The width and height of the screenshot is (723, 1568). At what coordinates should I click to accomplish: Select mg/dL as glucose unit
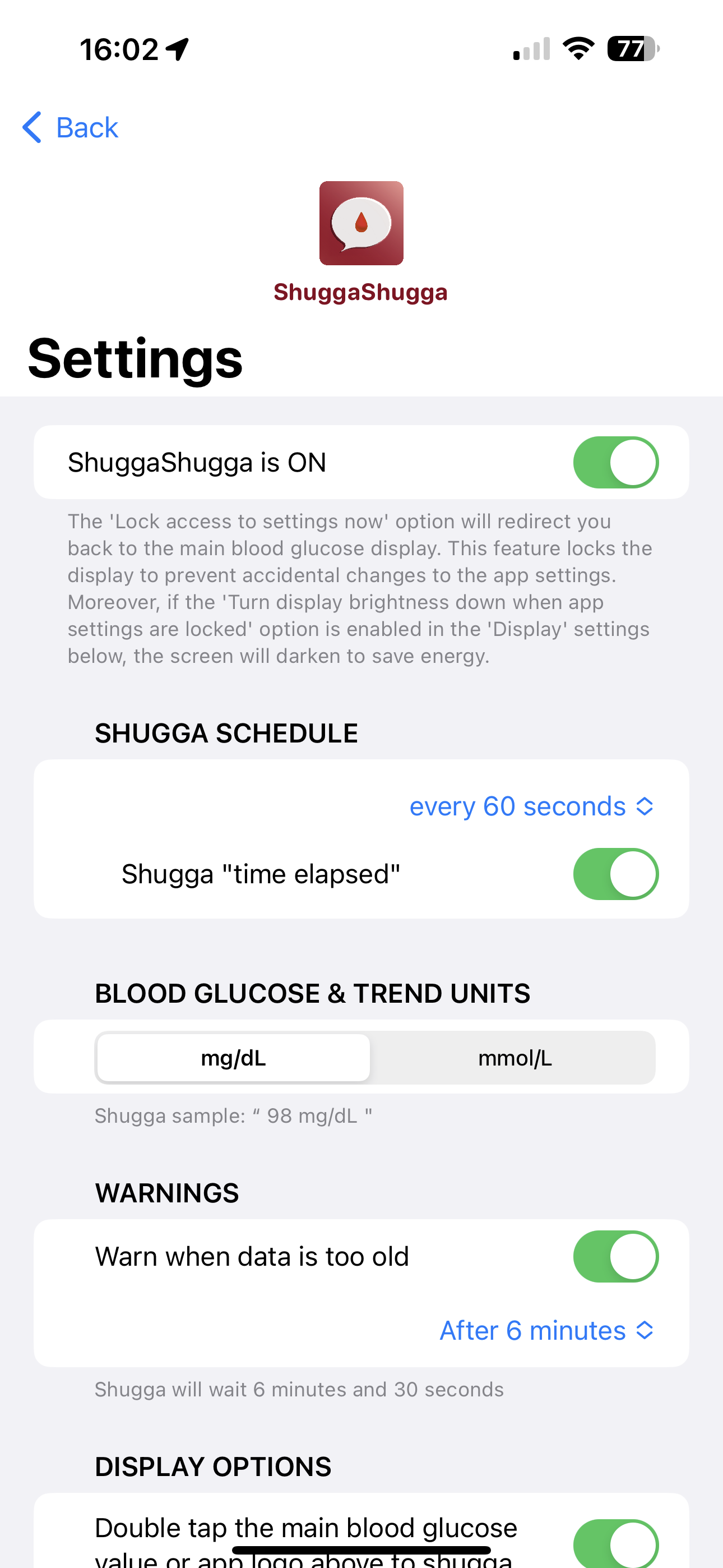pos(234,1058)
